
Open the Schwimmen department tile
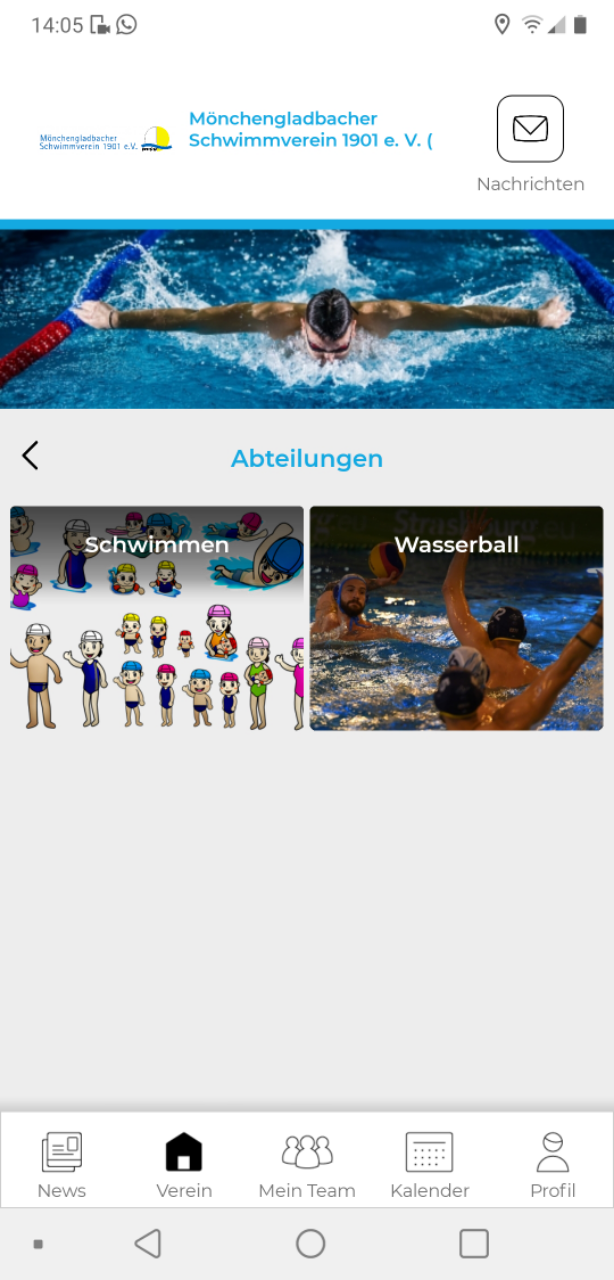tap(157, 618)
